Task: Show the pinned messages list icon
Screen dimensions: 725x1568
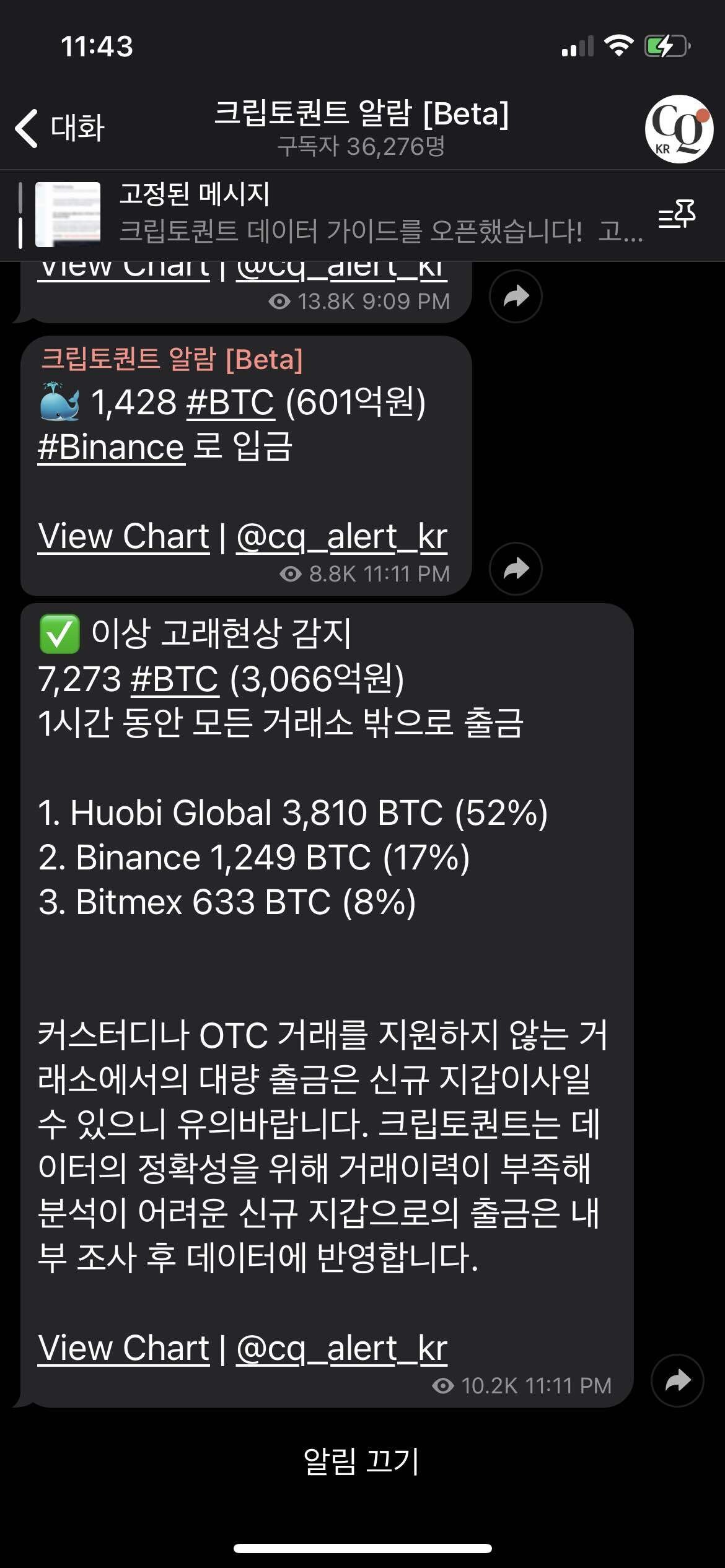Action: [677, 215]
